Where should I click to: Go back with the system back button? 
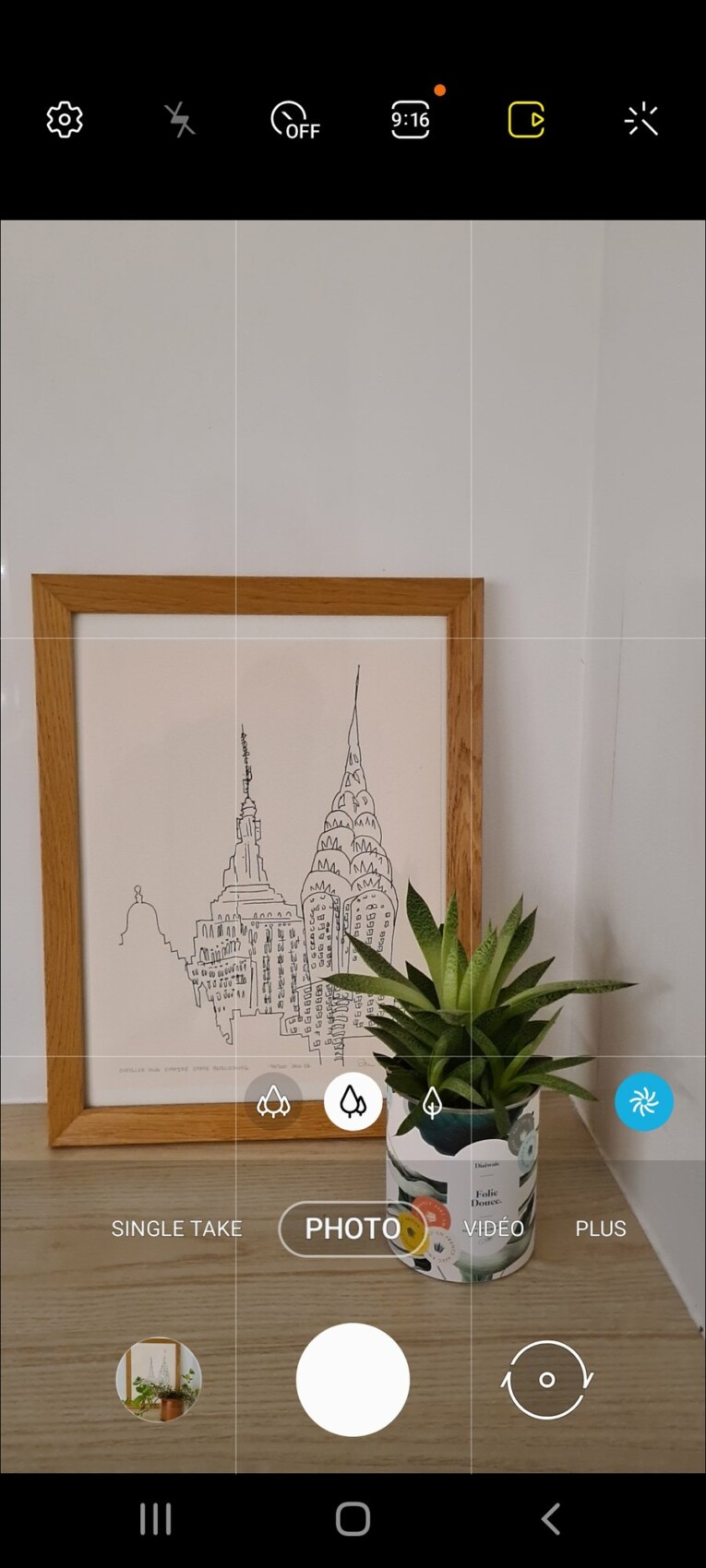[x=551, y=1519]
